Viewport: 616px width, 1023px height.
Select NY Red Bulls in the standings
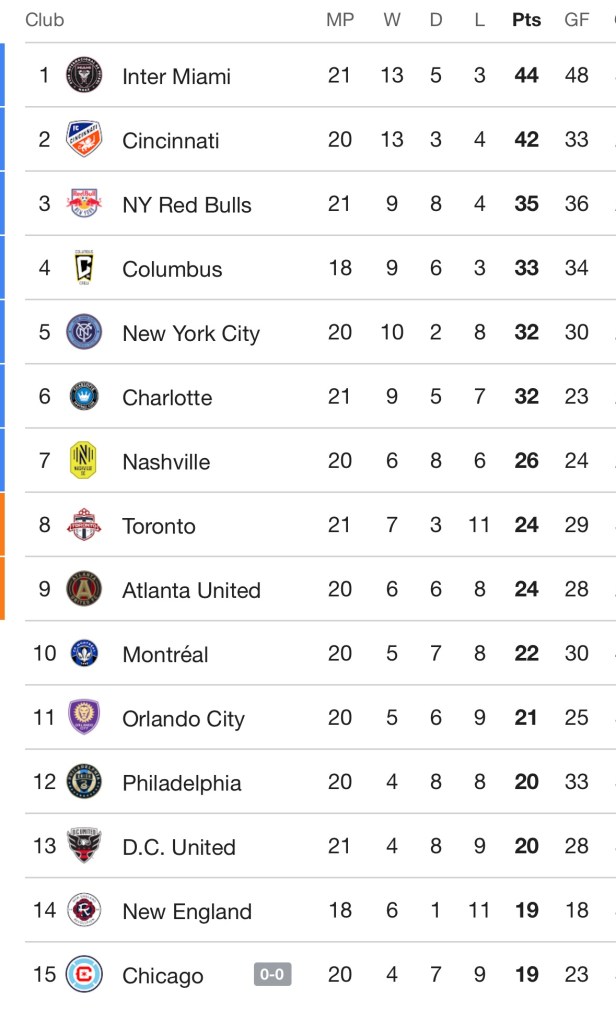(186, 205)
